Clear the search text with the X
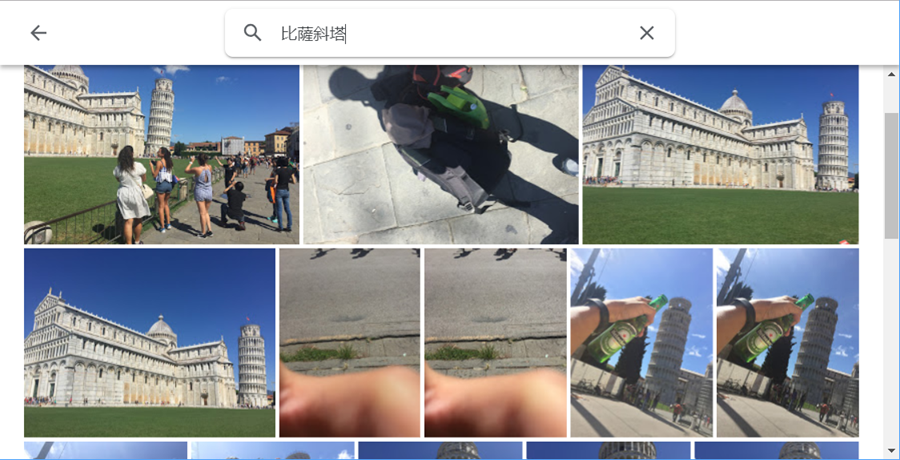Image resolution: width=900 pixels, height=460 pixels. click(647, 33)
